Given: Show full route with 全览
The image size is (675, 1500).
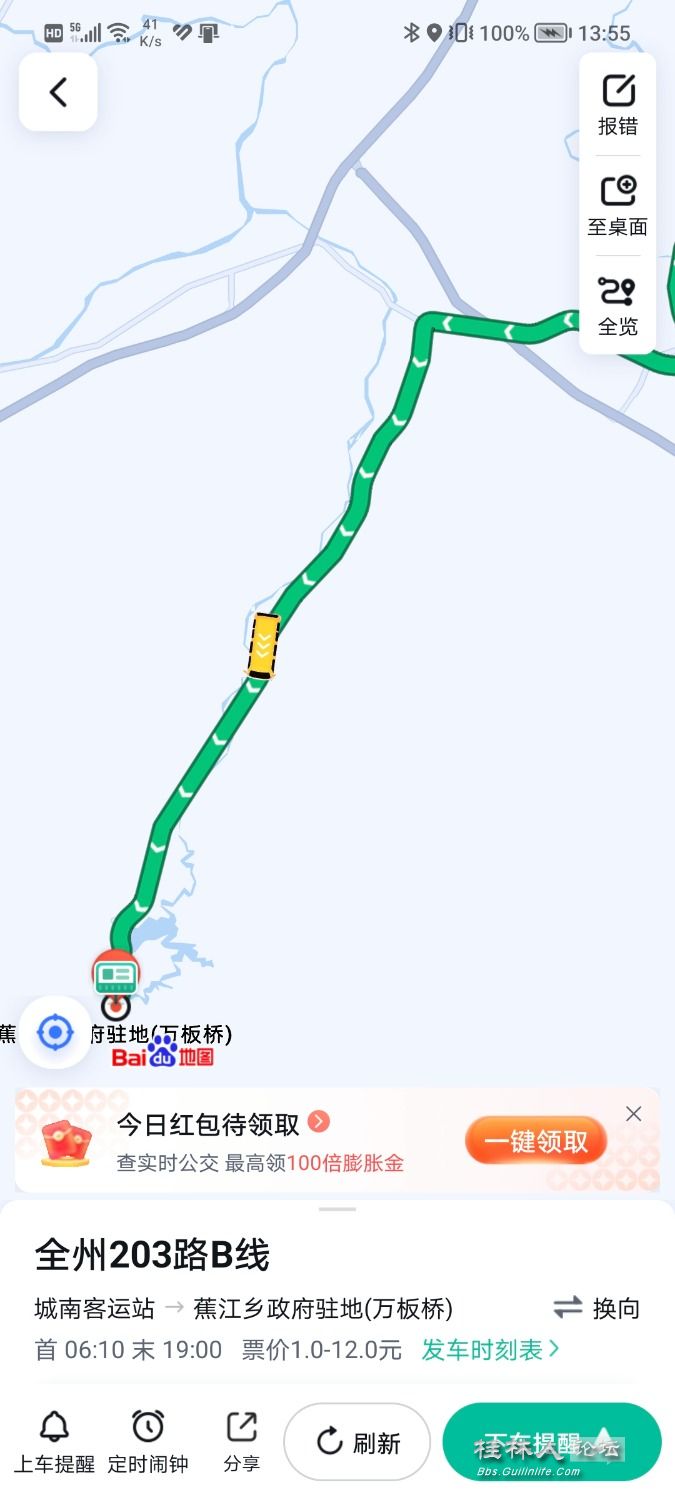Looking at the screenshot, I should click(618, 305).
